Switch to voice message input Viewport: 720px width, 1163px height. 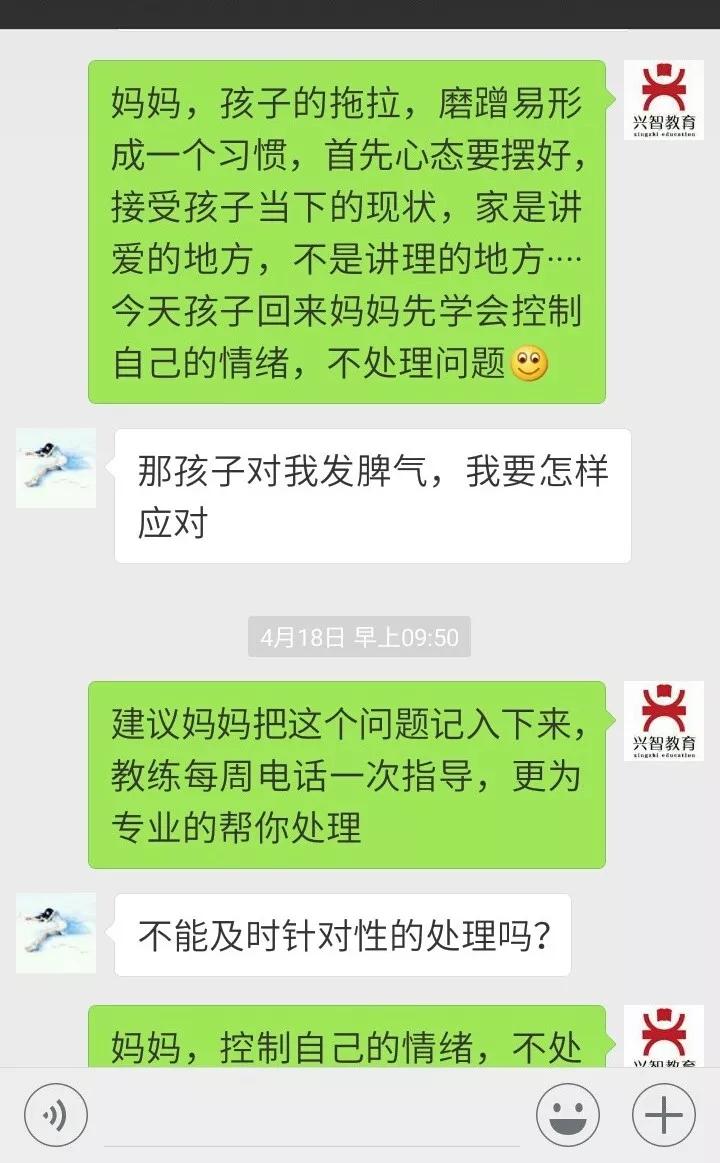pos(56,1115)
